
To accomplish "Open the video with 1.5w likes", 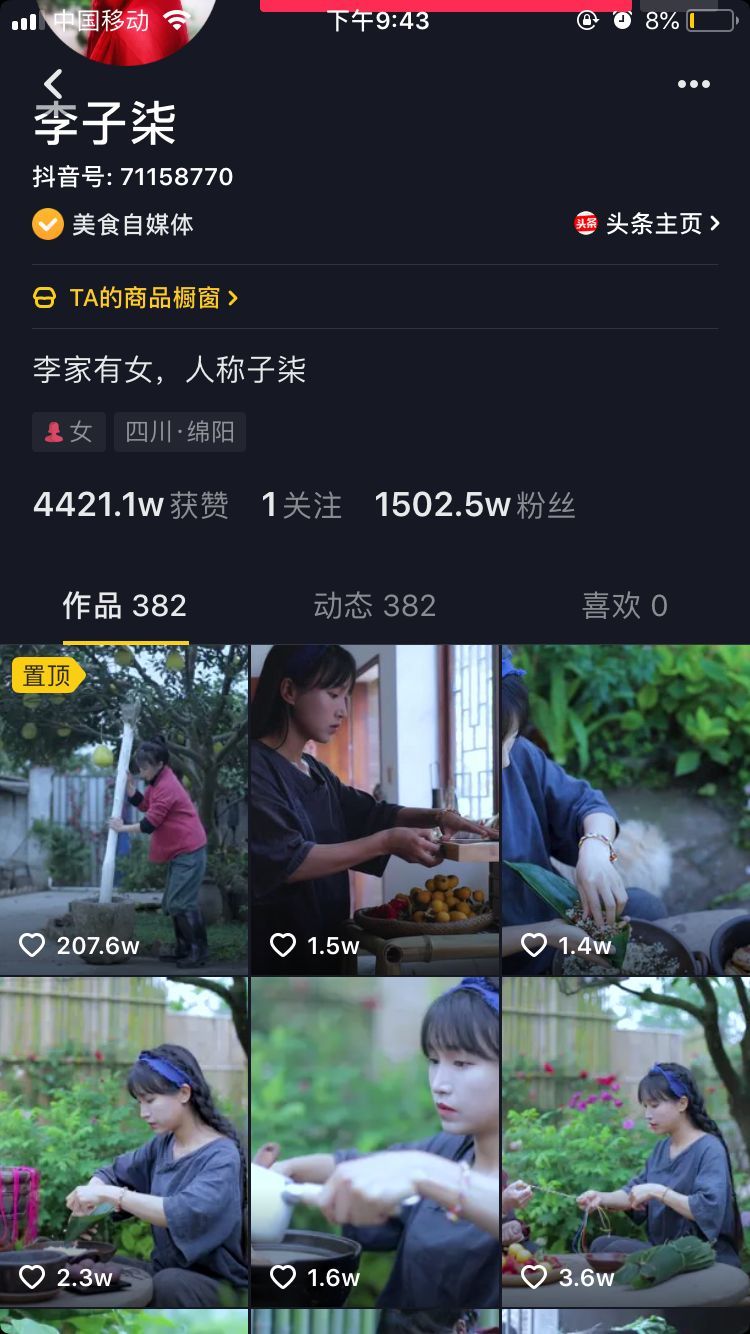I will tap(374, 810).
